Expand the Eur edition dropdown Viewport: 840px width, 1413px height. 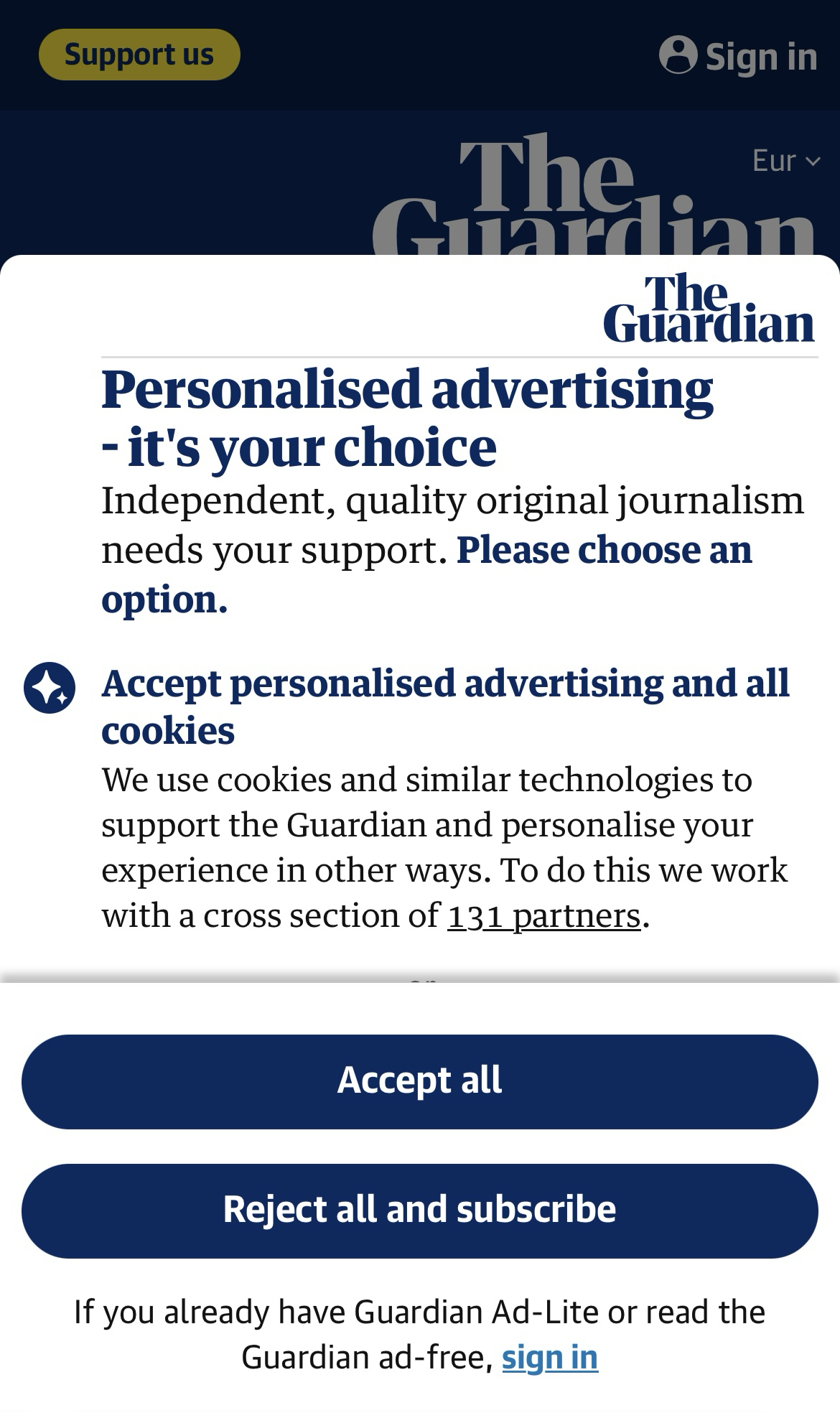tap(785, 161)
